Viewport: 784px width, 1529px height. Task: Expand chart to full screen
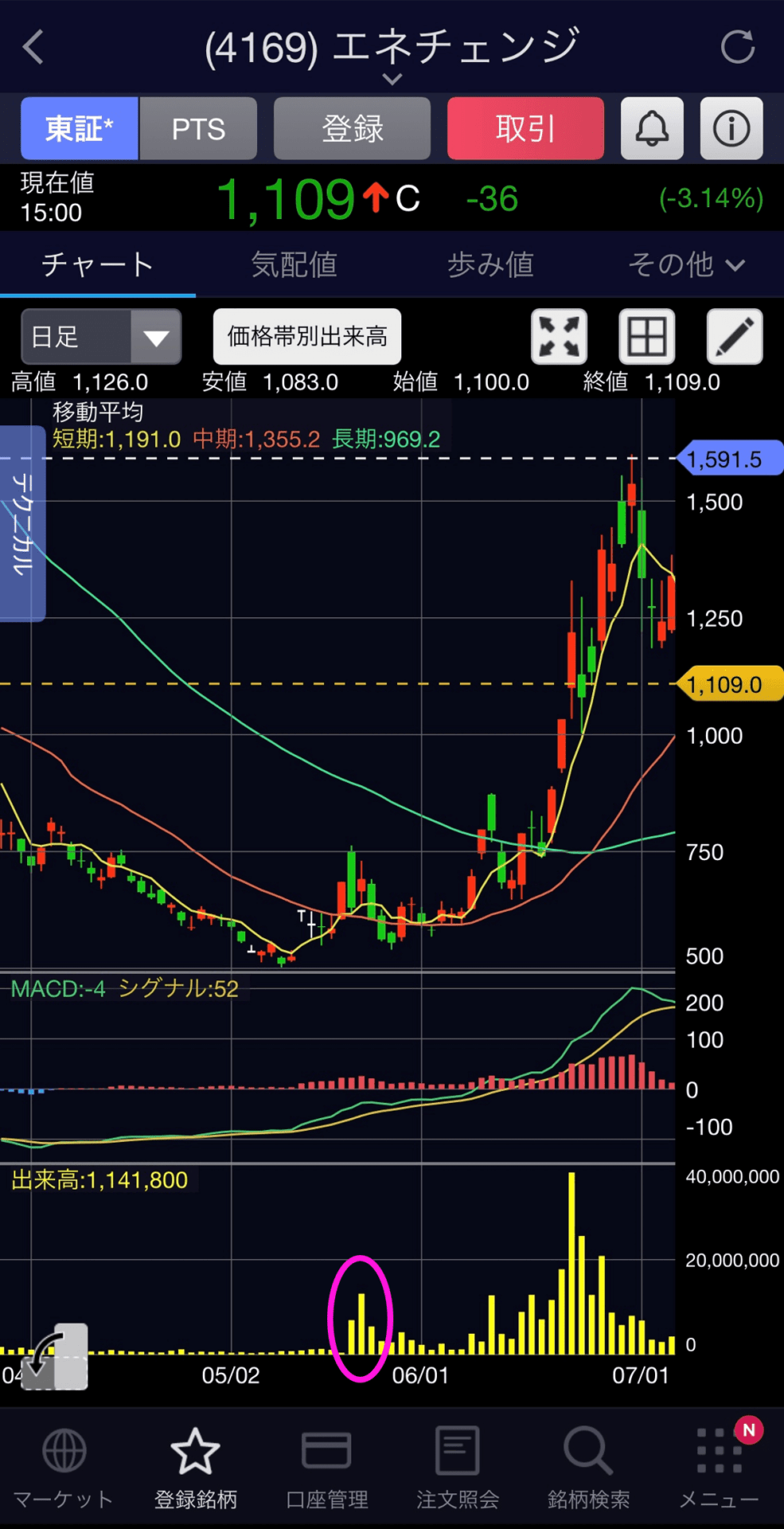click(x=560, y=336)
